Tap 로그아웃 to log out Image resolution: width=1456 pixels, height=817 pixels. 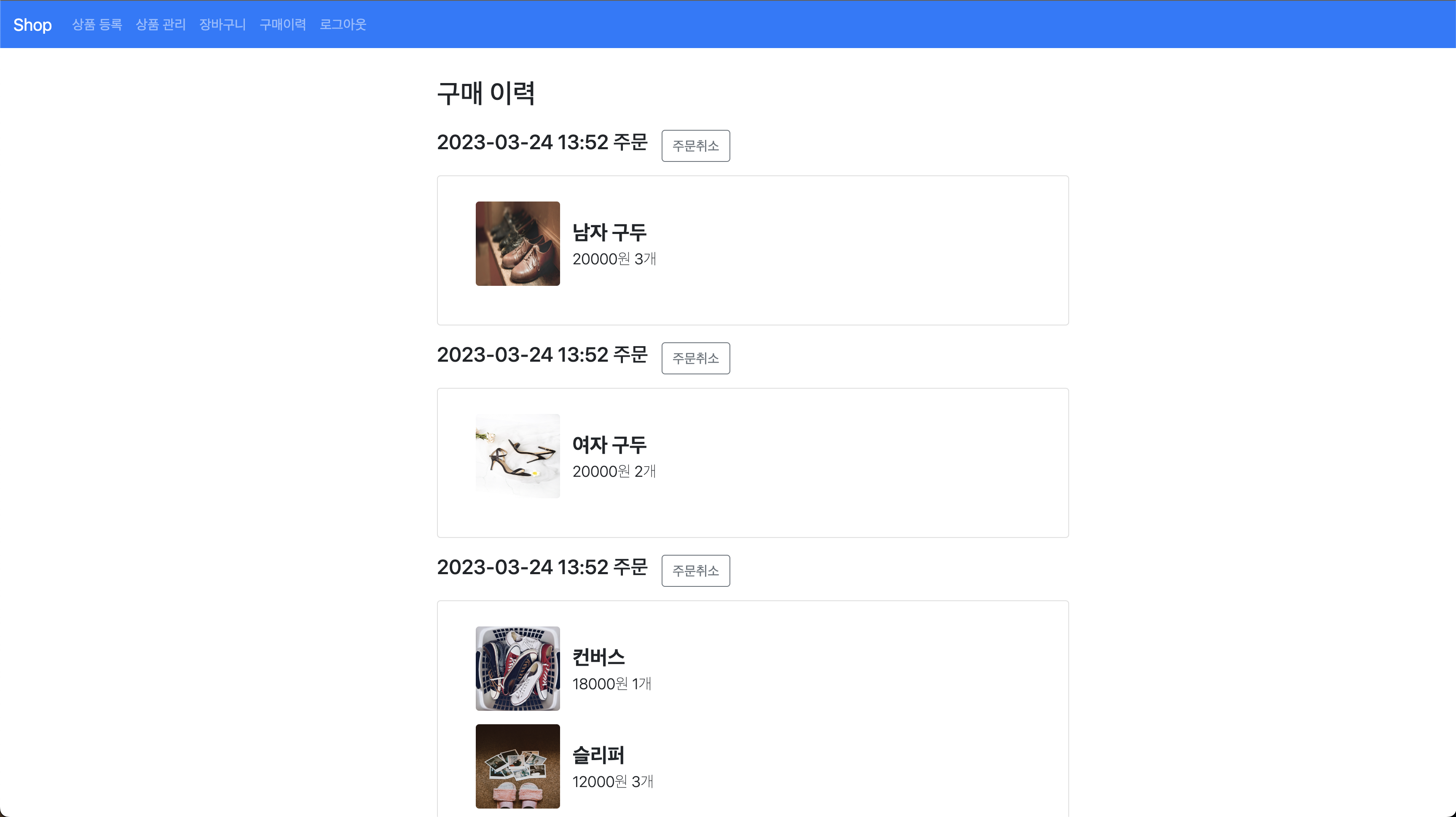pos(343,24)
